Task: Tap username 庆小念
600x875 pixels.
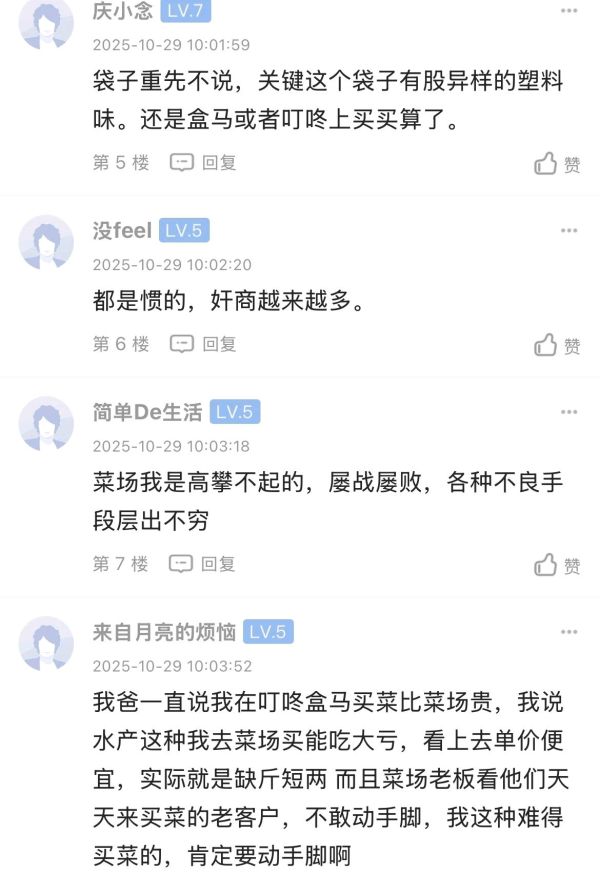Action: tap(121, 12)
